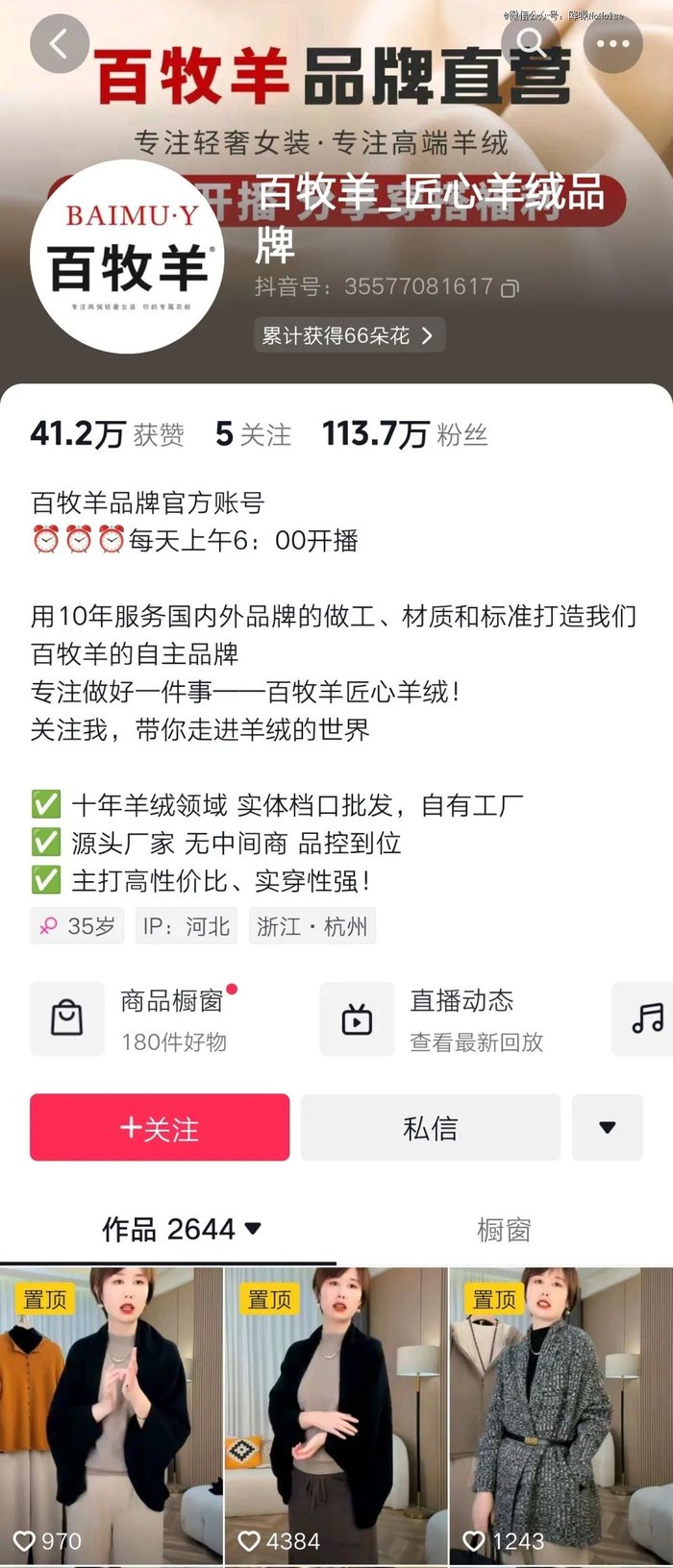The height and width of the screenshot is (1568, 673).
Task: Play the pinned video with 4384 likes
Action: [x=336, y=1412]
